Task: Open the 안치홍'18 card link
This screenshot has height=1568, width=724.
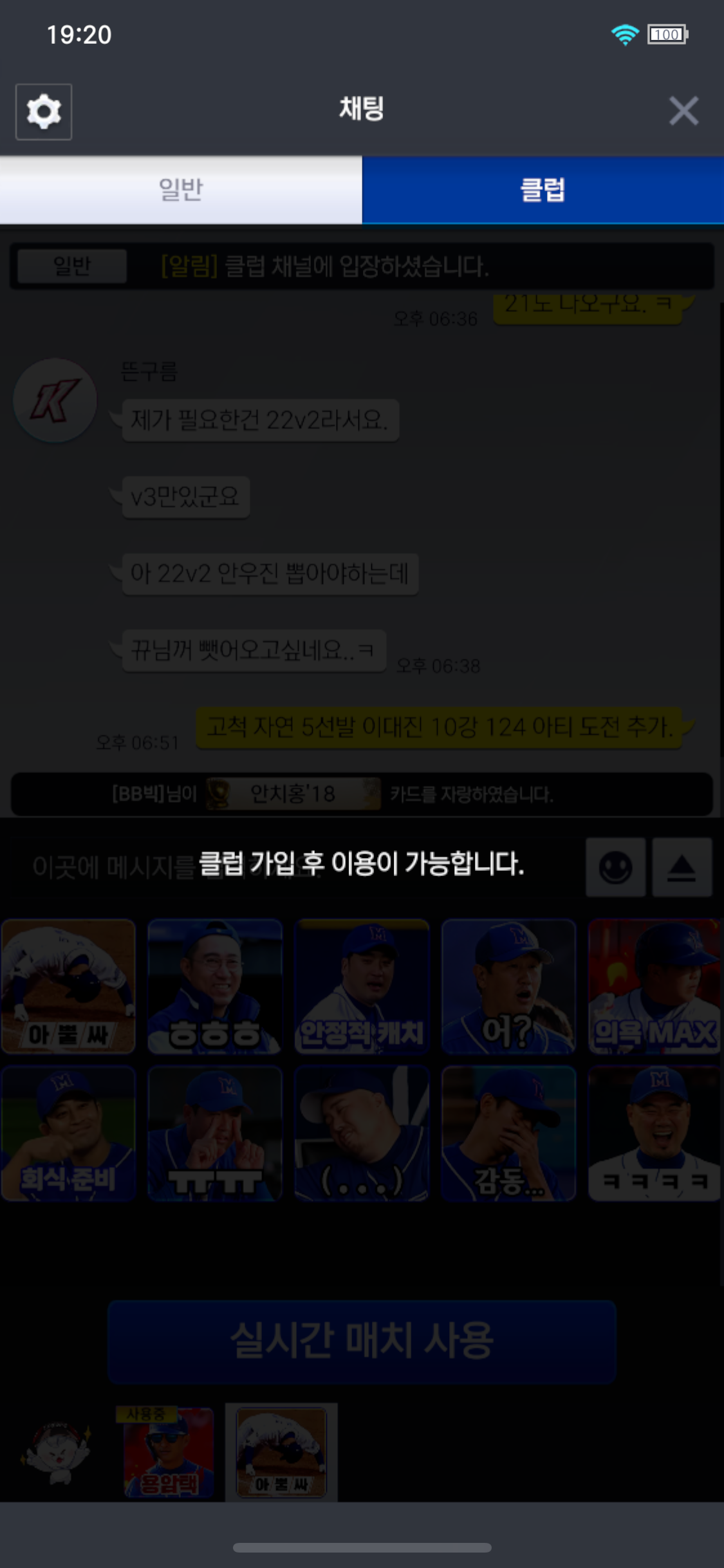Action: 293,794
